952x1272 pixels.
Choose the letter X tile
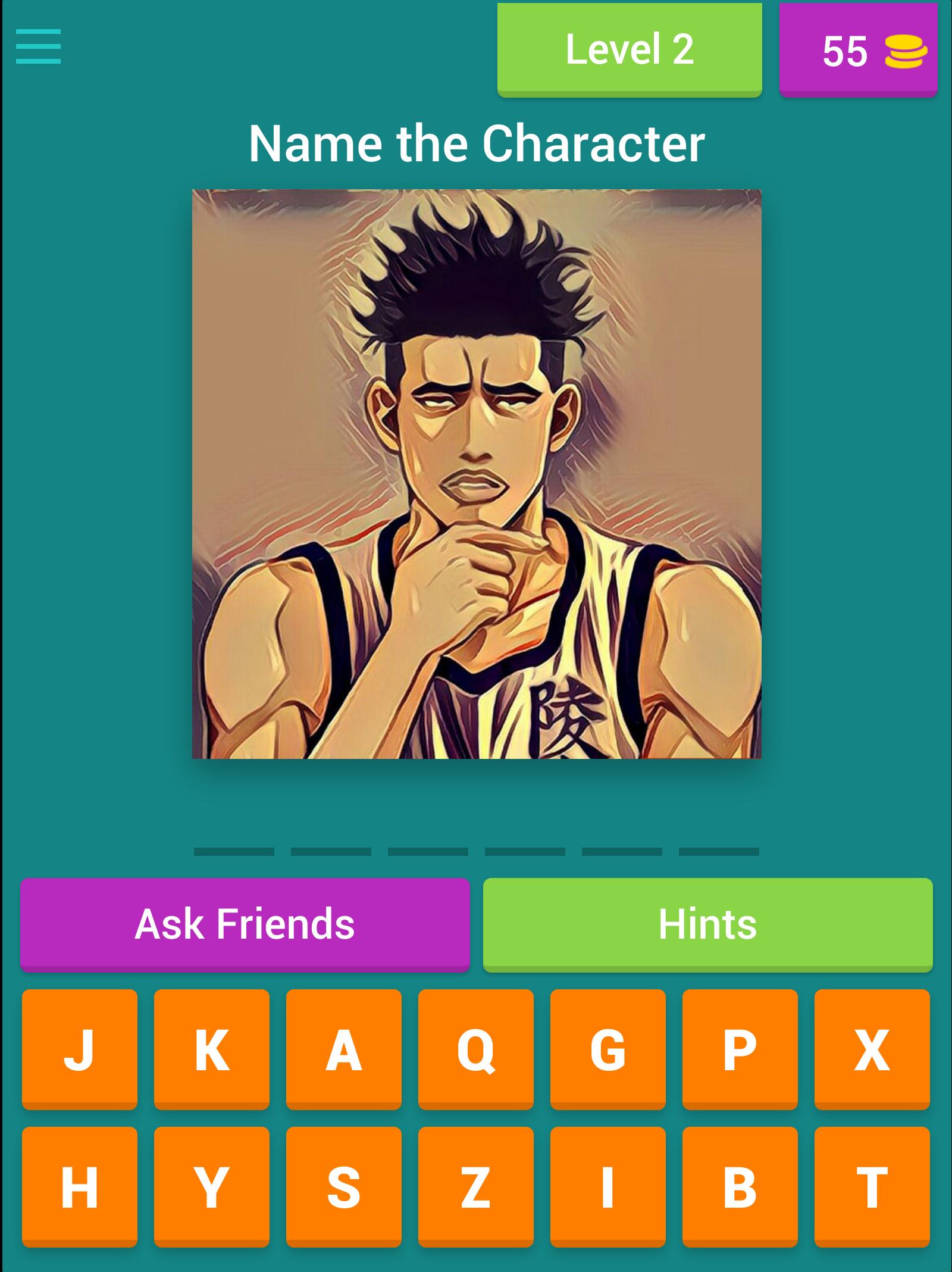(872, 1049)
